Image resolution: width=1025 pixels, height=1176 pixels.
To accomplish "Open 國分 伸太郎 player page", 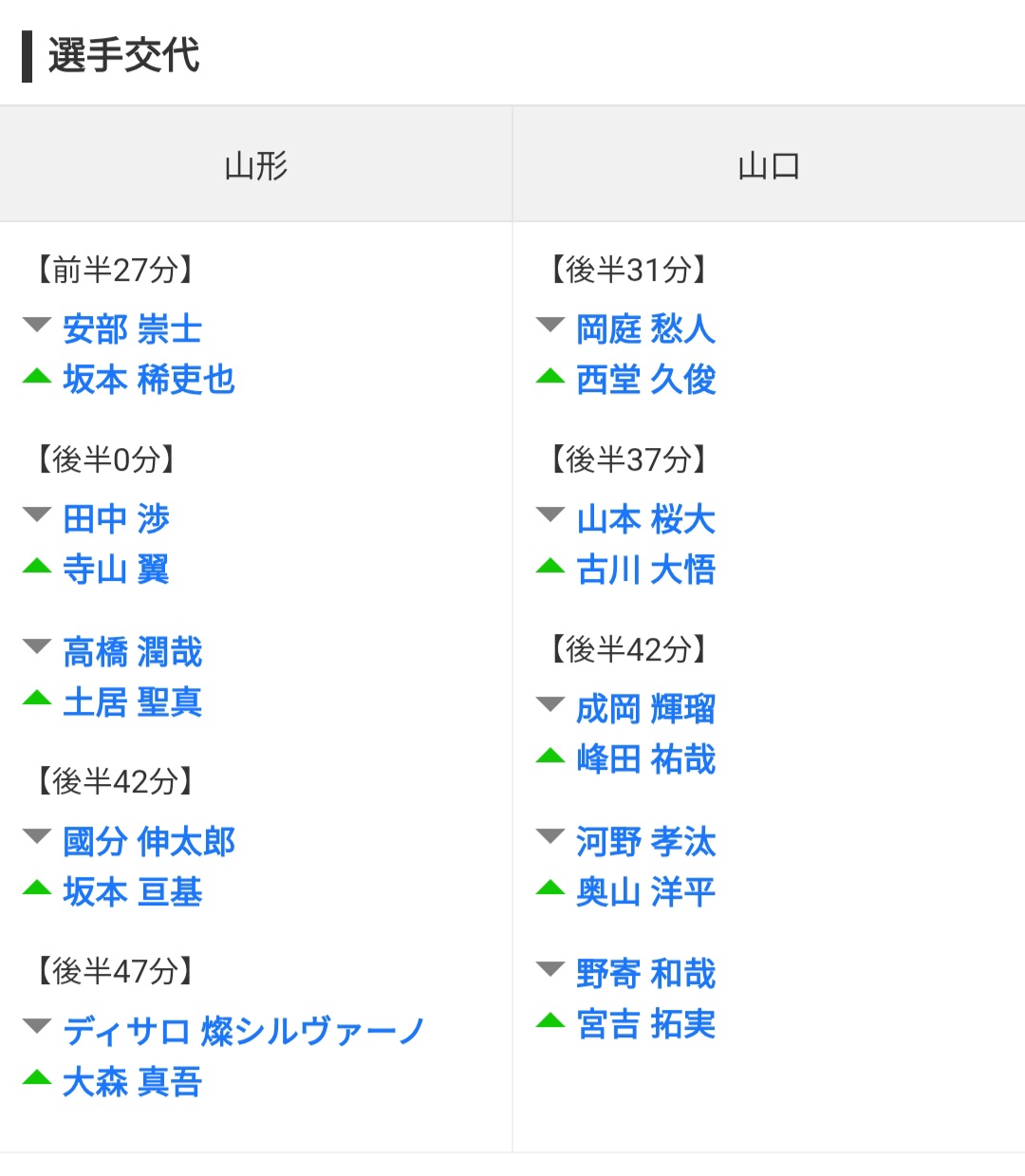I will tap(148, 842).
